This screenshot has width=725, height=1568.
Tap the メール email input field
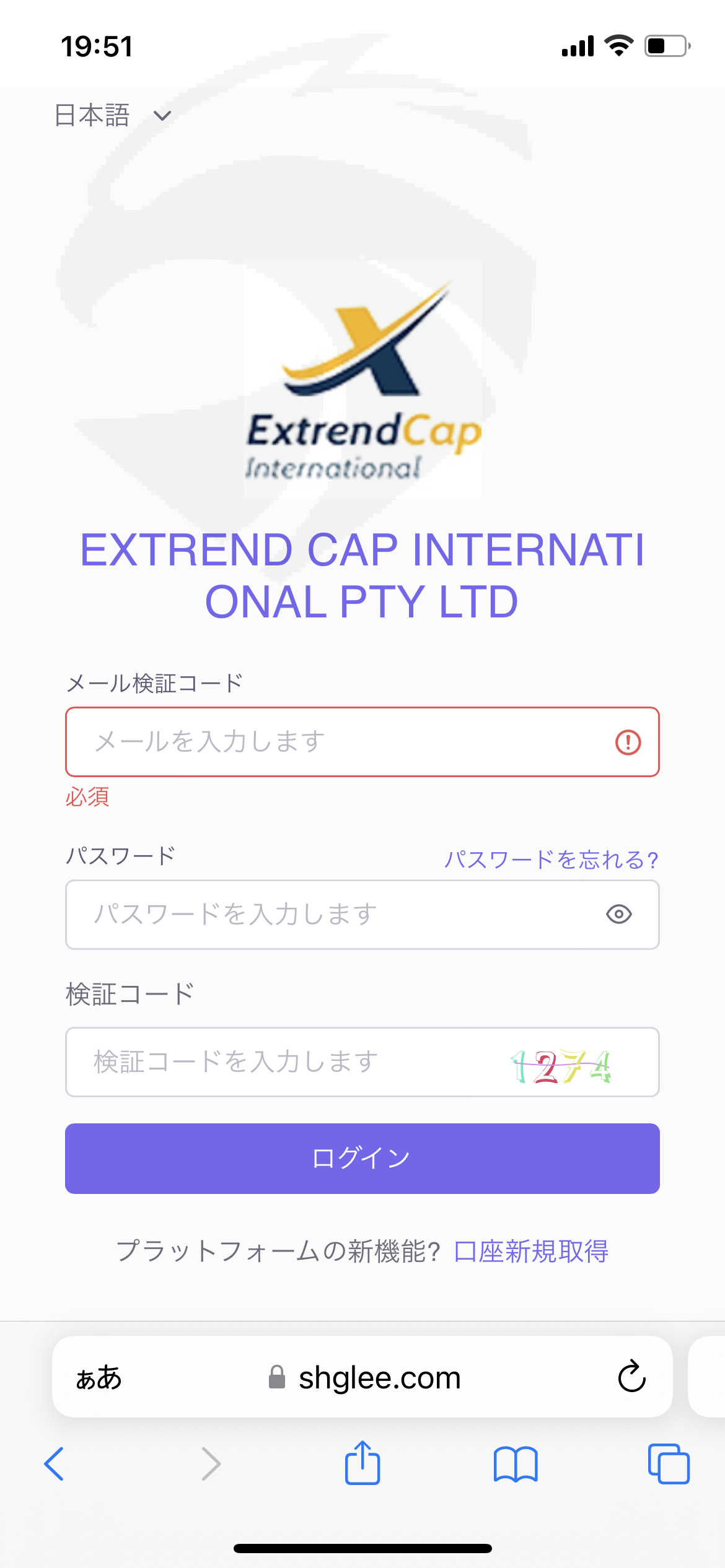point(362,741)
